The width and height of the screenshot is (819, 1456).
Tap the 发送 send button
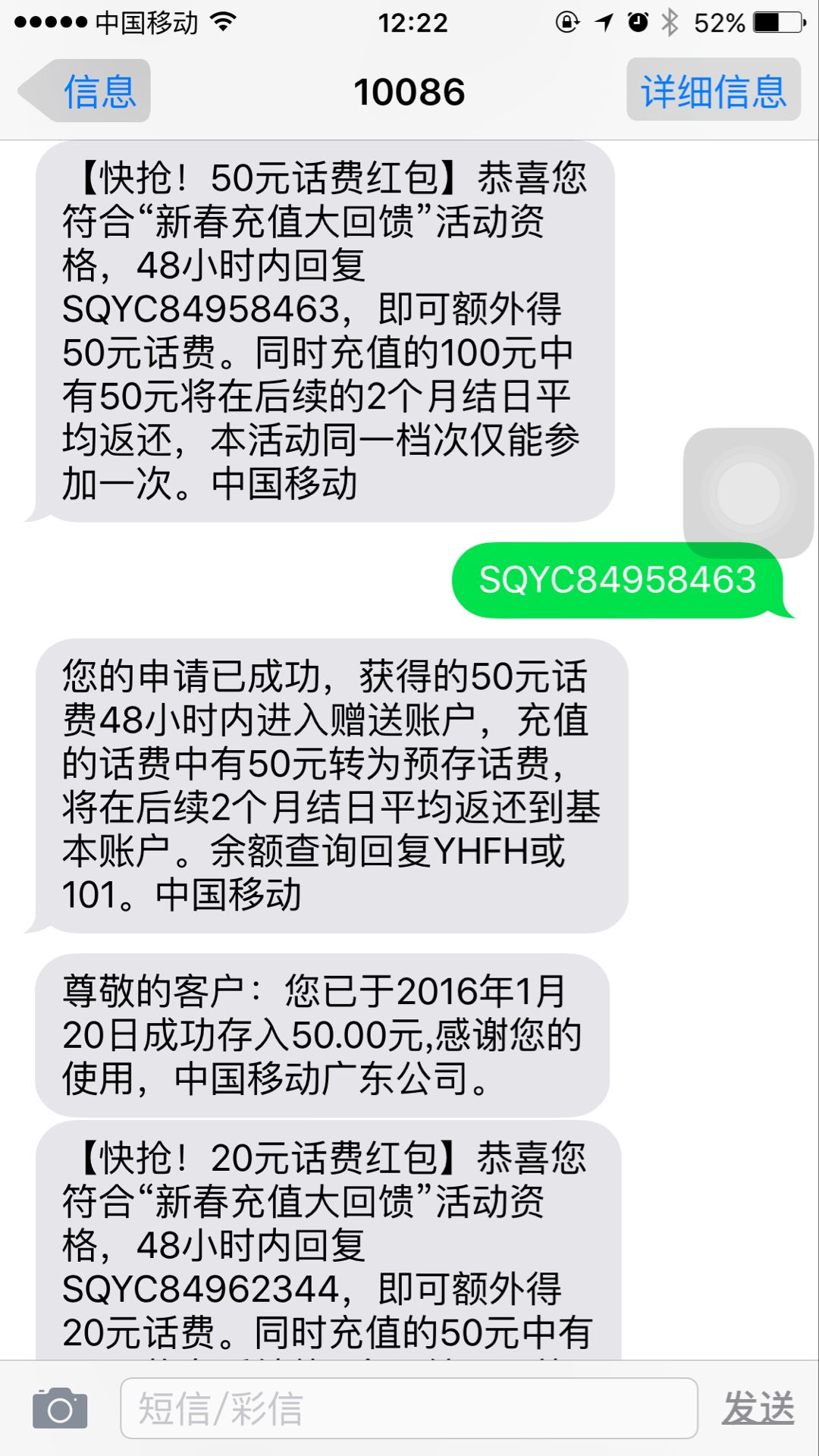click(758, 1408)
